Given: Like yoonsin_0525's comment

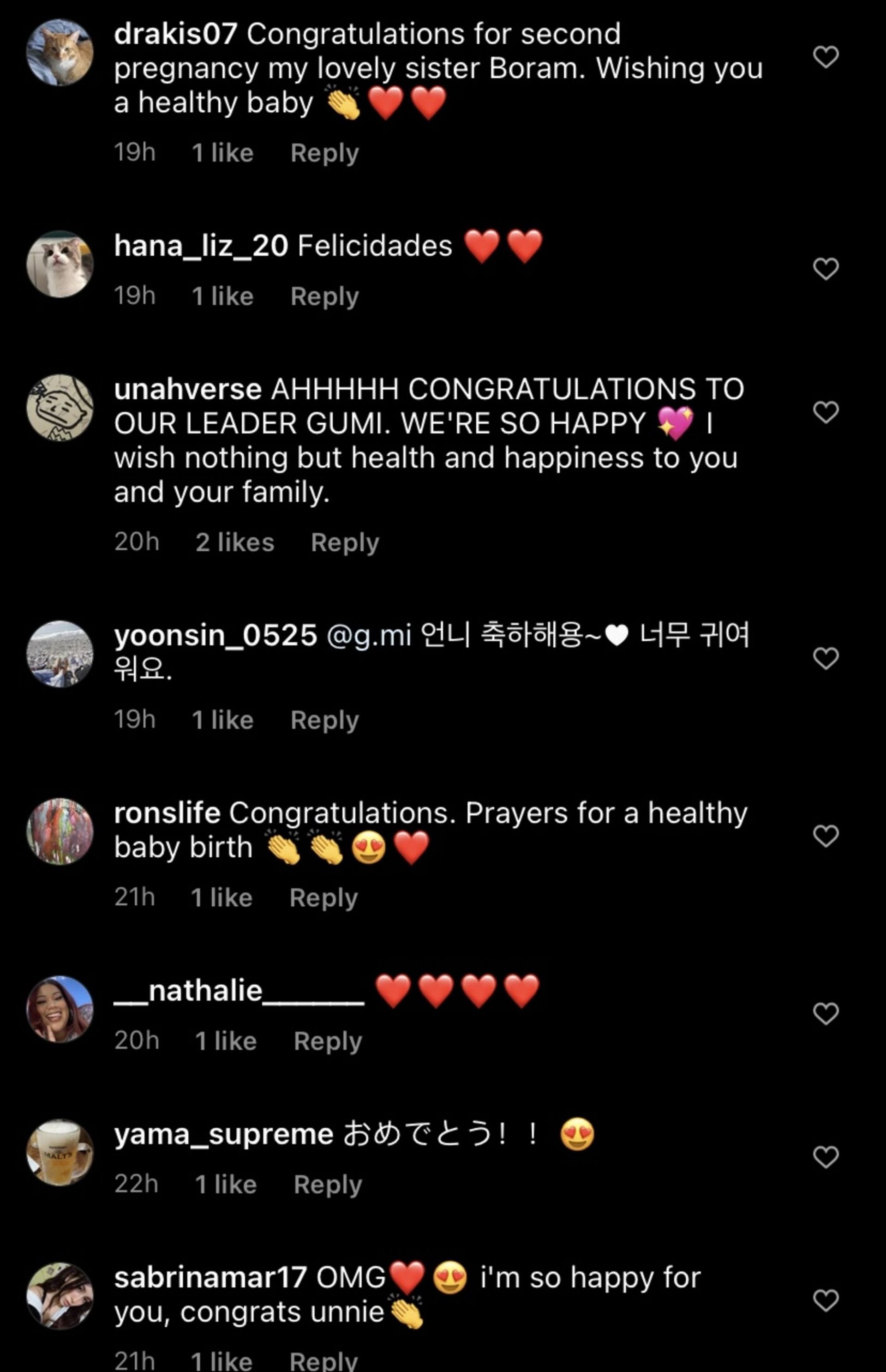Looking at the screenshot, I should [826, 658].
